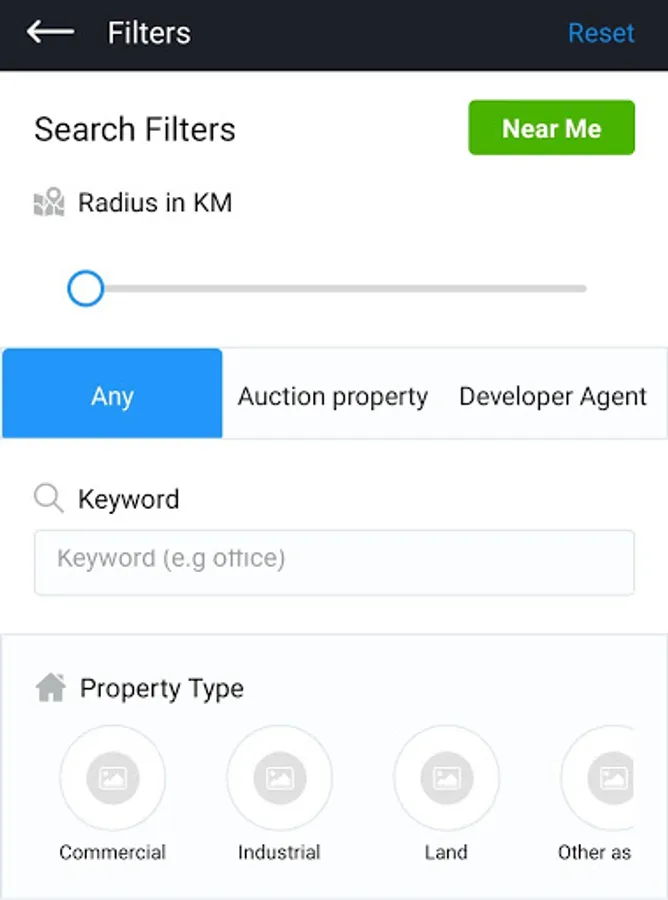Go back using the arrow icon

[51, 32]
